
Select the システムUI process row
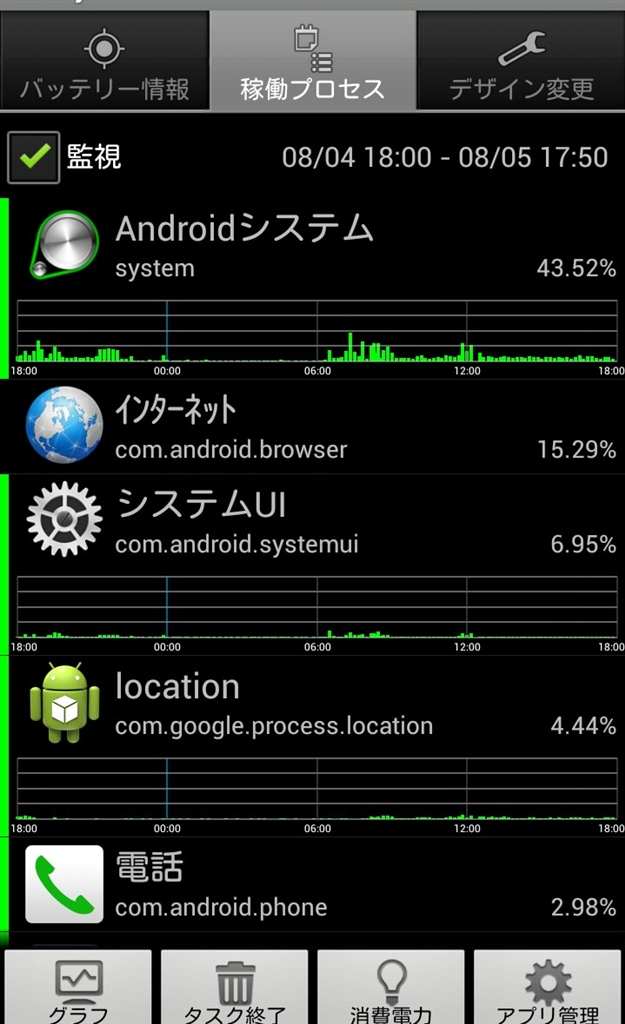coord(314,520)
